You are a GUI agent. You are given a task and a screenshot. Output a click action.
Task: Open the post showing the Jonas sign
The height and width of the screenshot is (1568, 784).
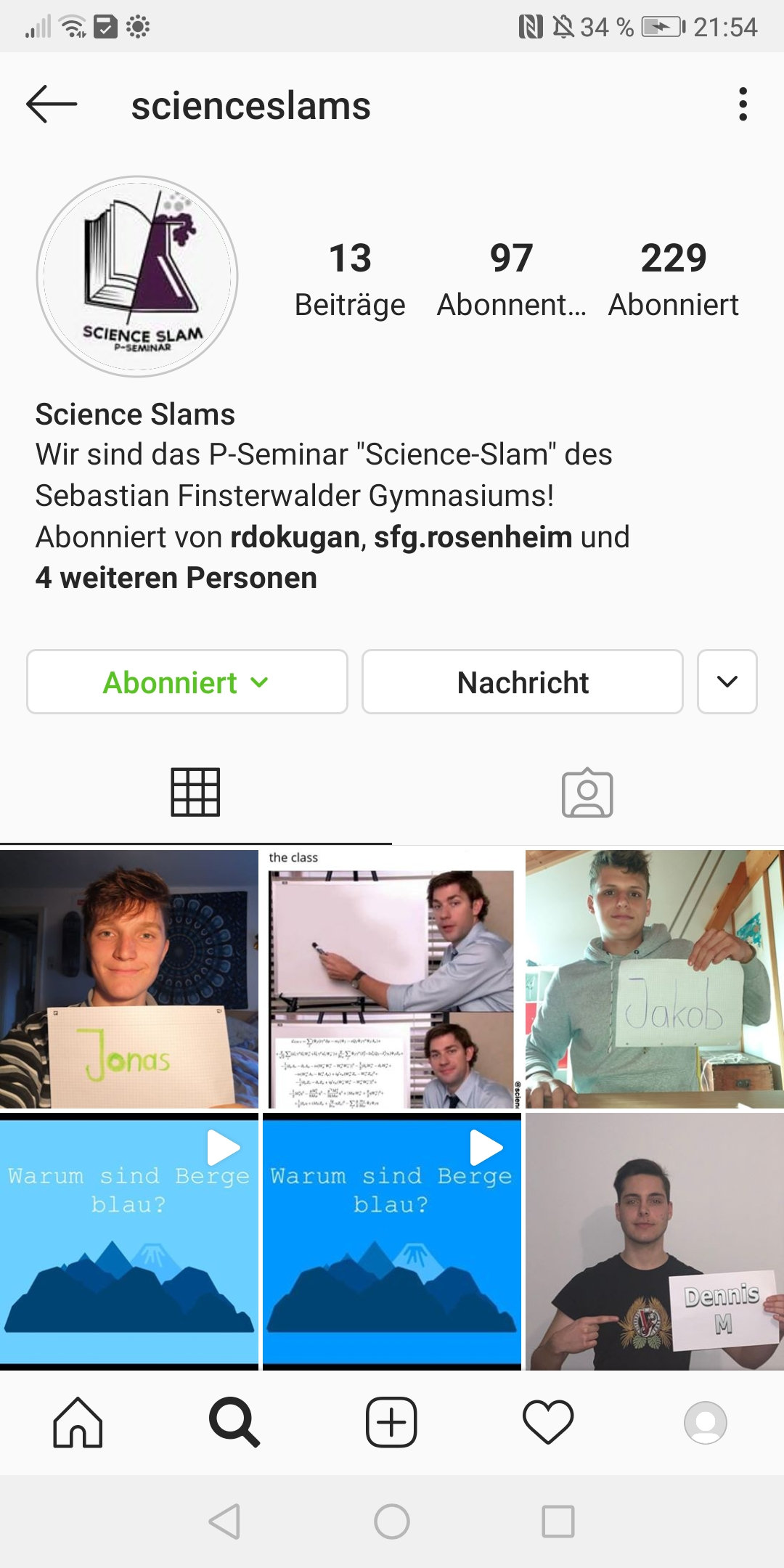click(129, 979)
